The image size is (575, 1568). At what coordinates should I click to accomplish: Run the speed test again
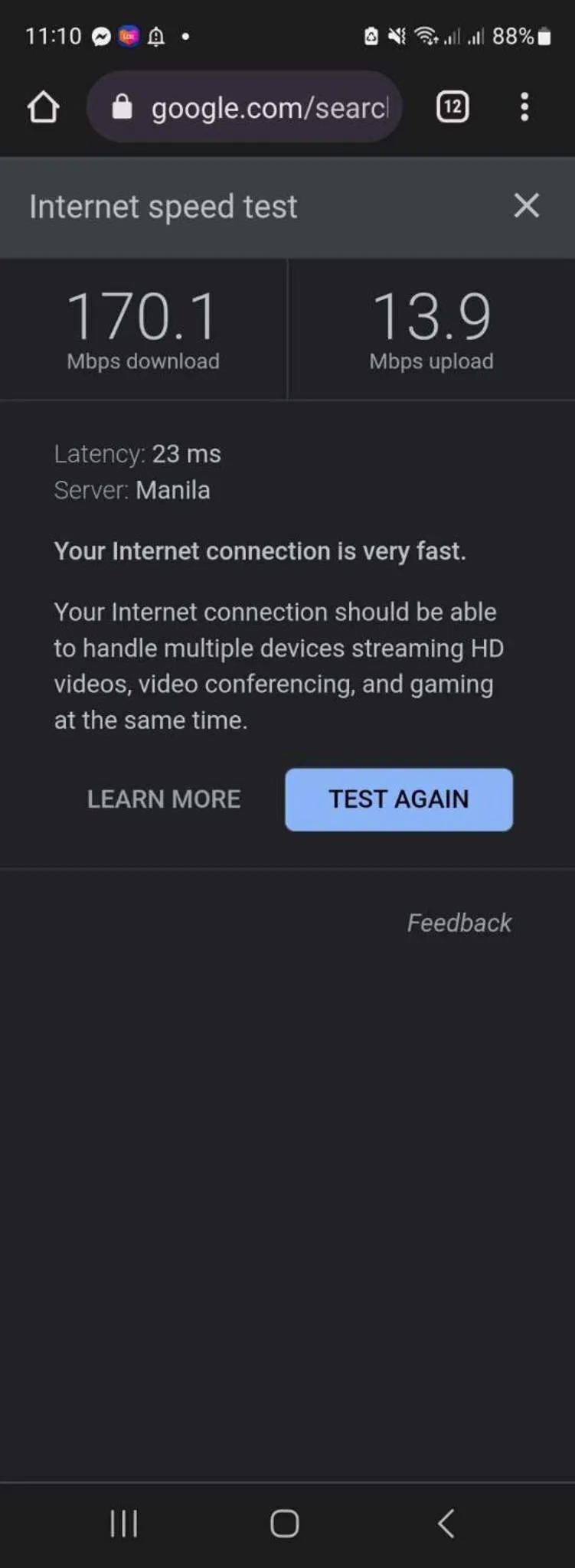399,799
